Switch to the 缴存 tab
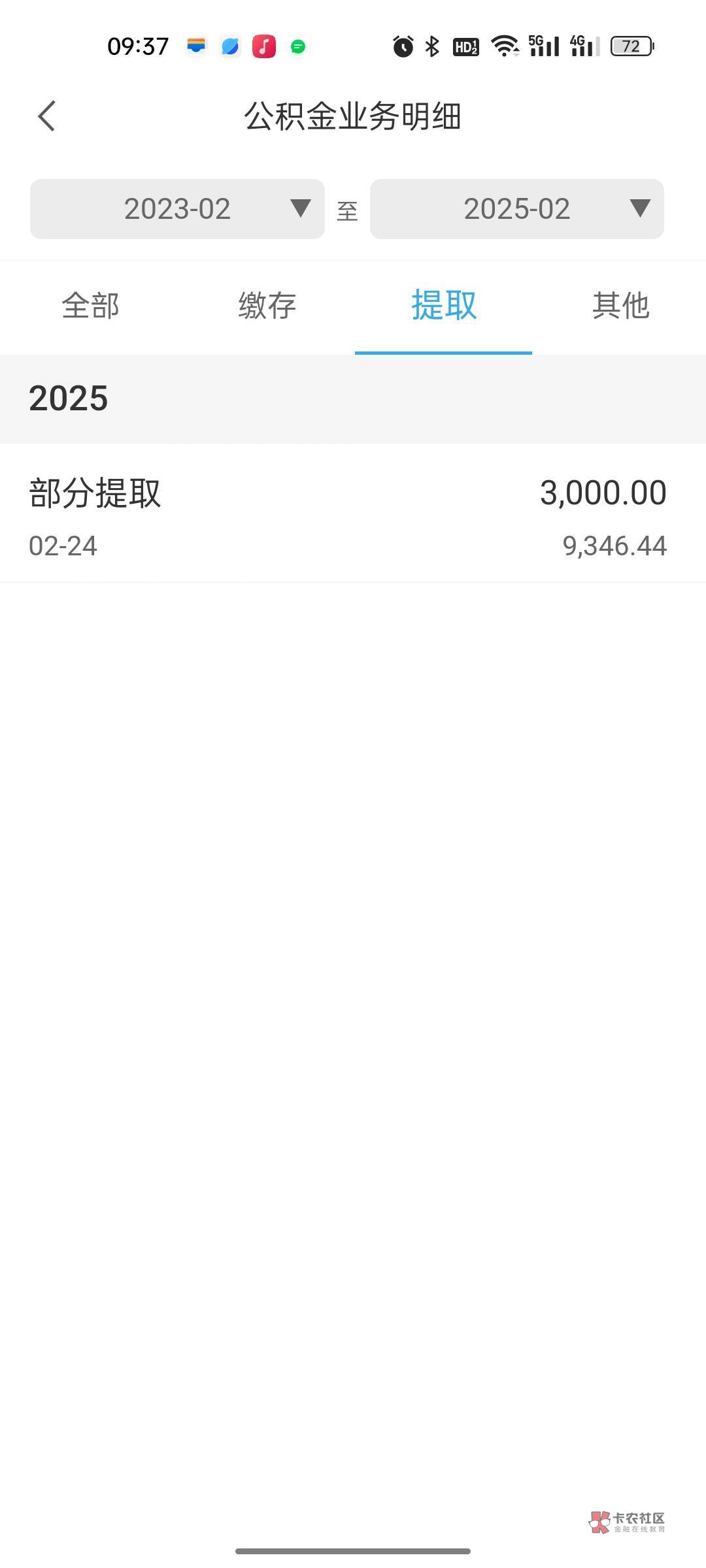 [x=267, y=306]
